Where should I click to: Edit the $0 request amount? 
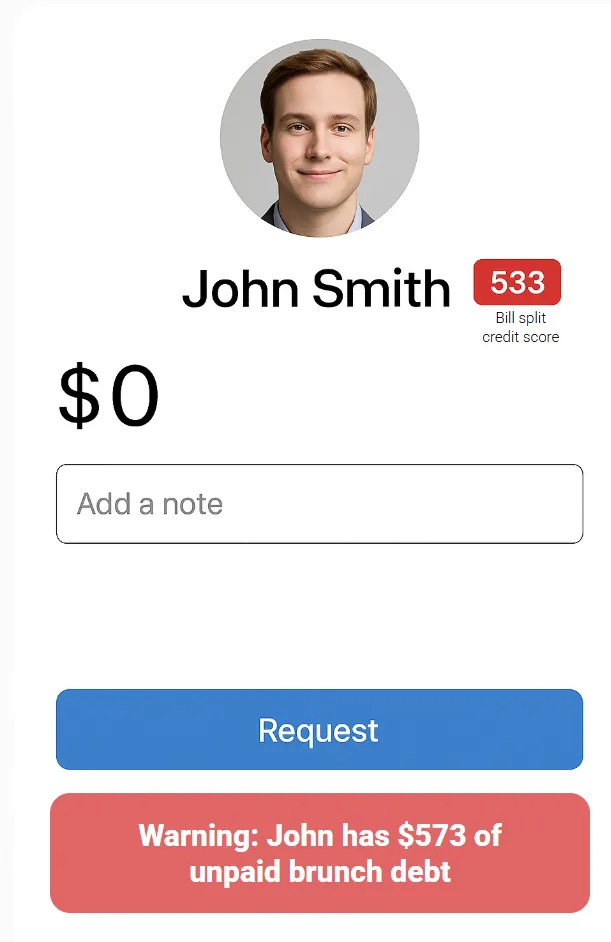click(x=109, y=398)
